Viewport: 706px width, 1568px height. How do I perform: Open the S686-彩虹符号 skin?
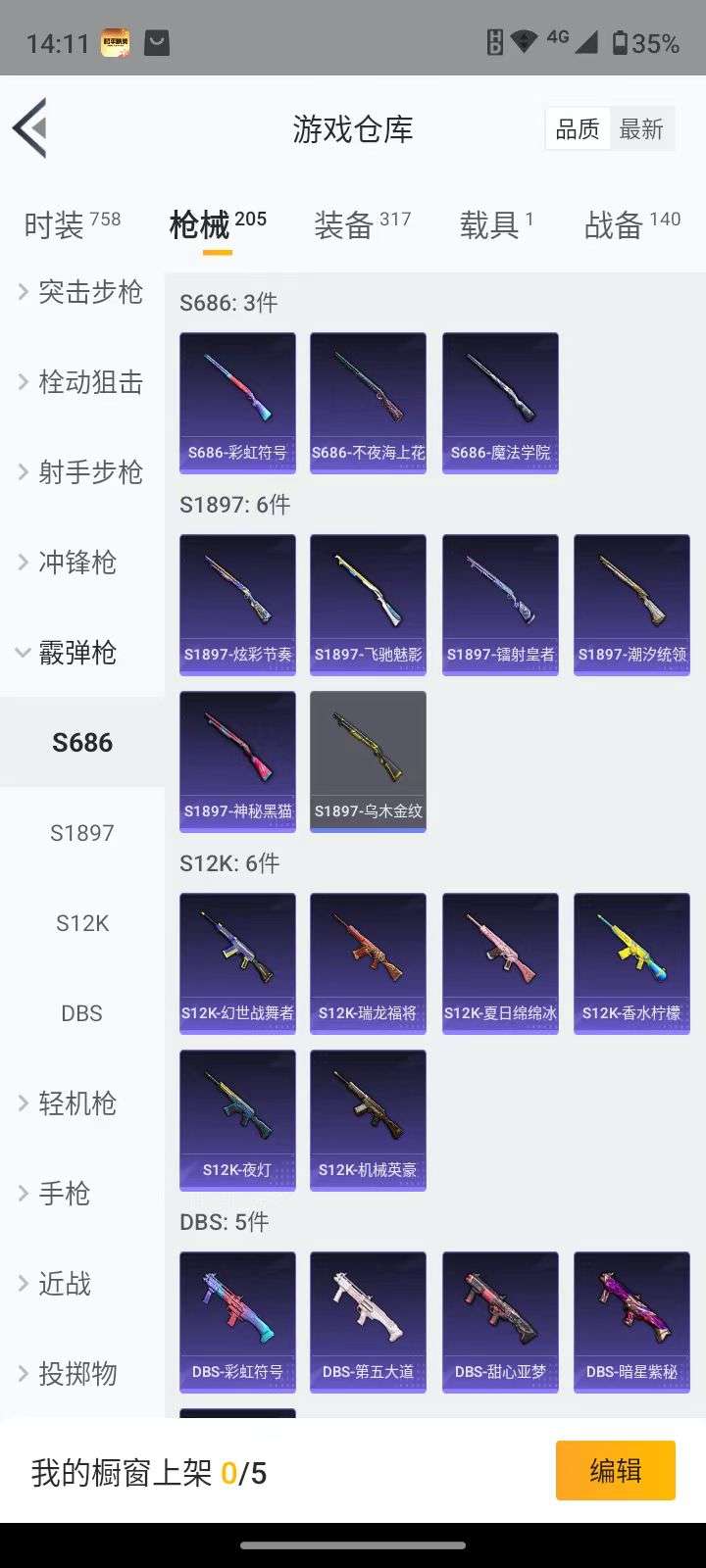(237, 402)
